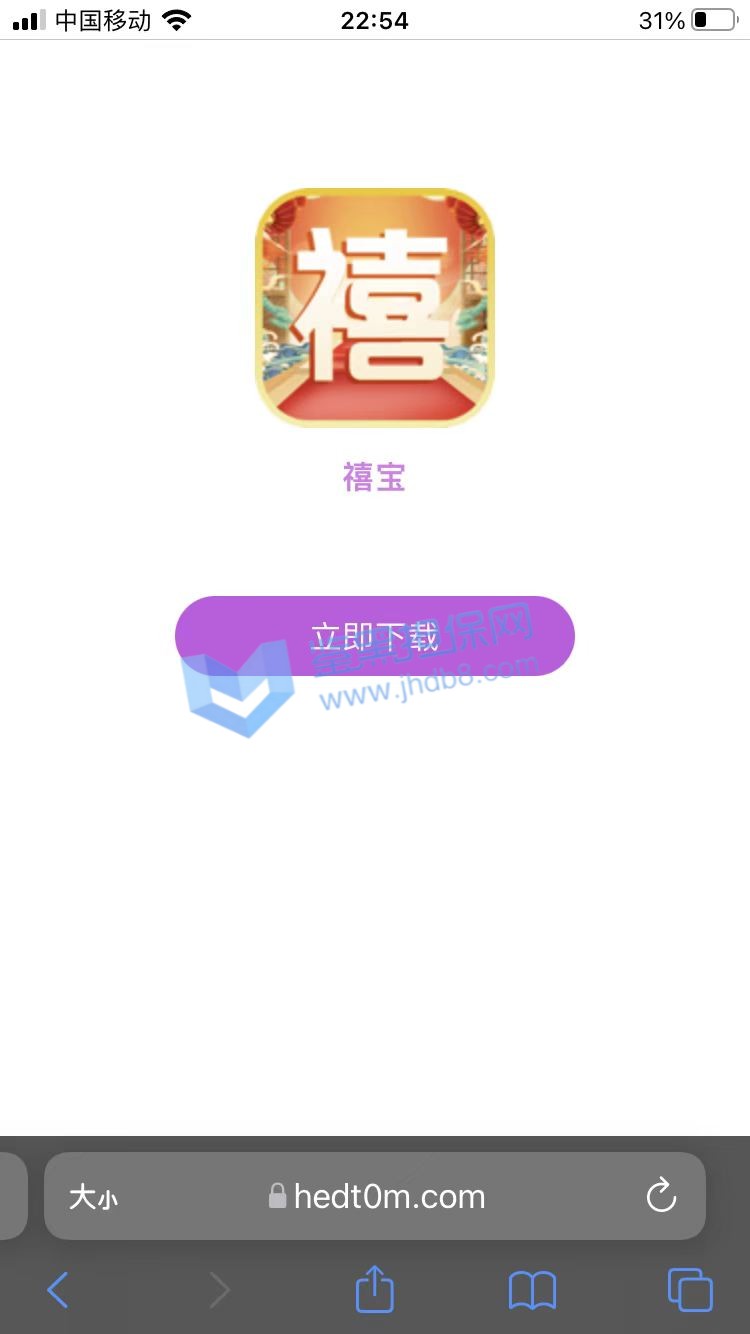This screenshot has height=1334, width=750.
Task: Open the bookmarks book icon
Action: pos(532,1290)
